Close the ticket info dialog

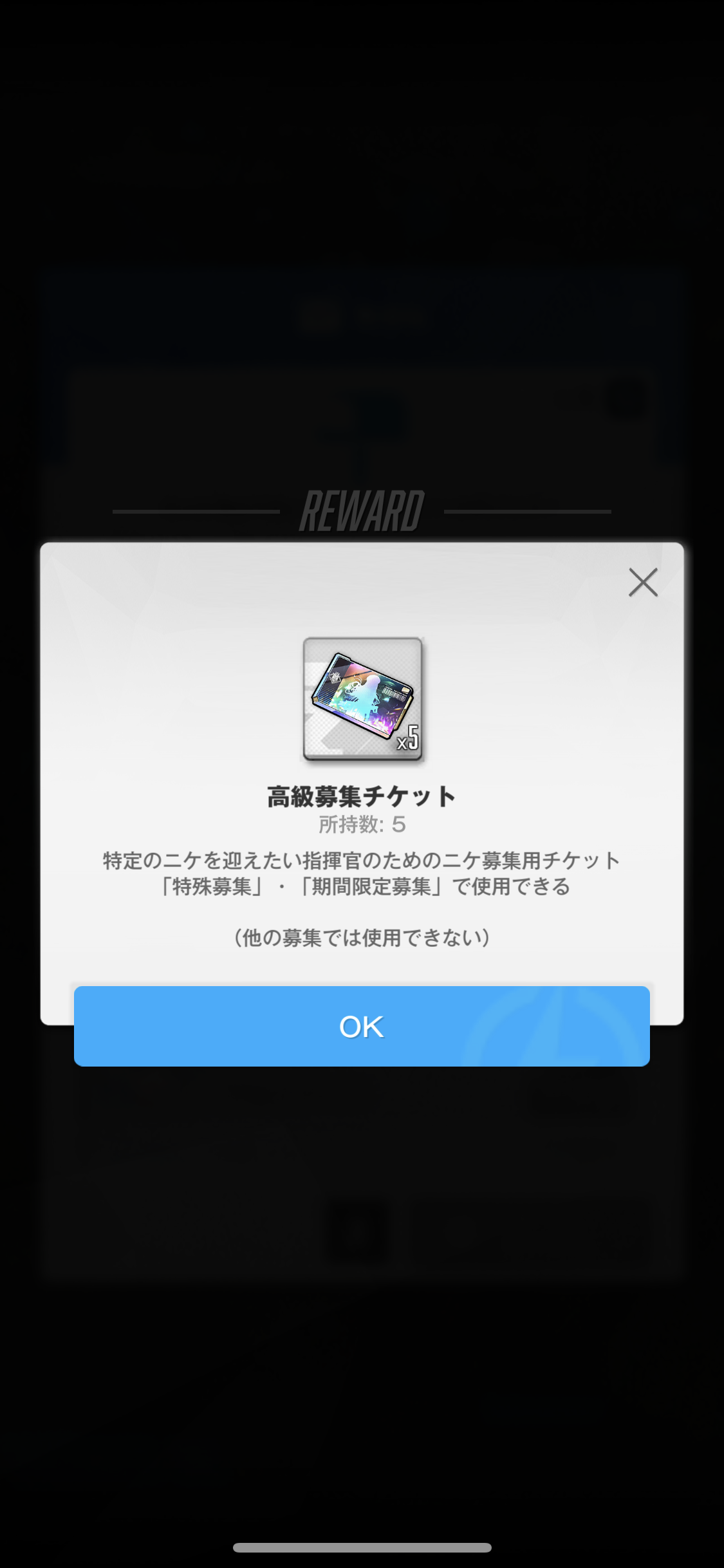click(x=643, y=583)
